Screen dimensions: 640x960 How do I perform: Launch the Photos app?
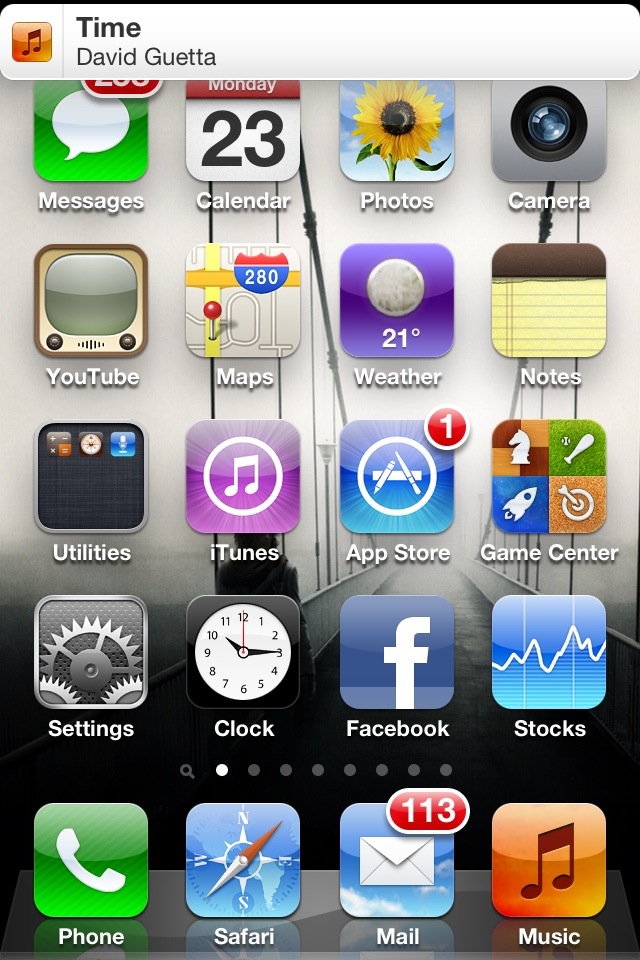coord(396,135)
